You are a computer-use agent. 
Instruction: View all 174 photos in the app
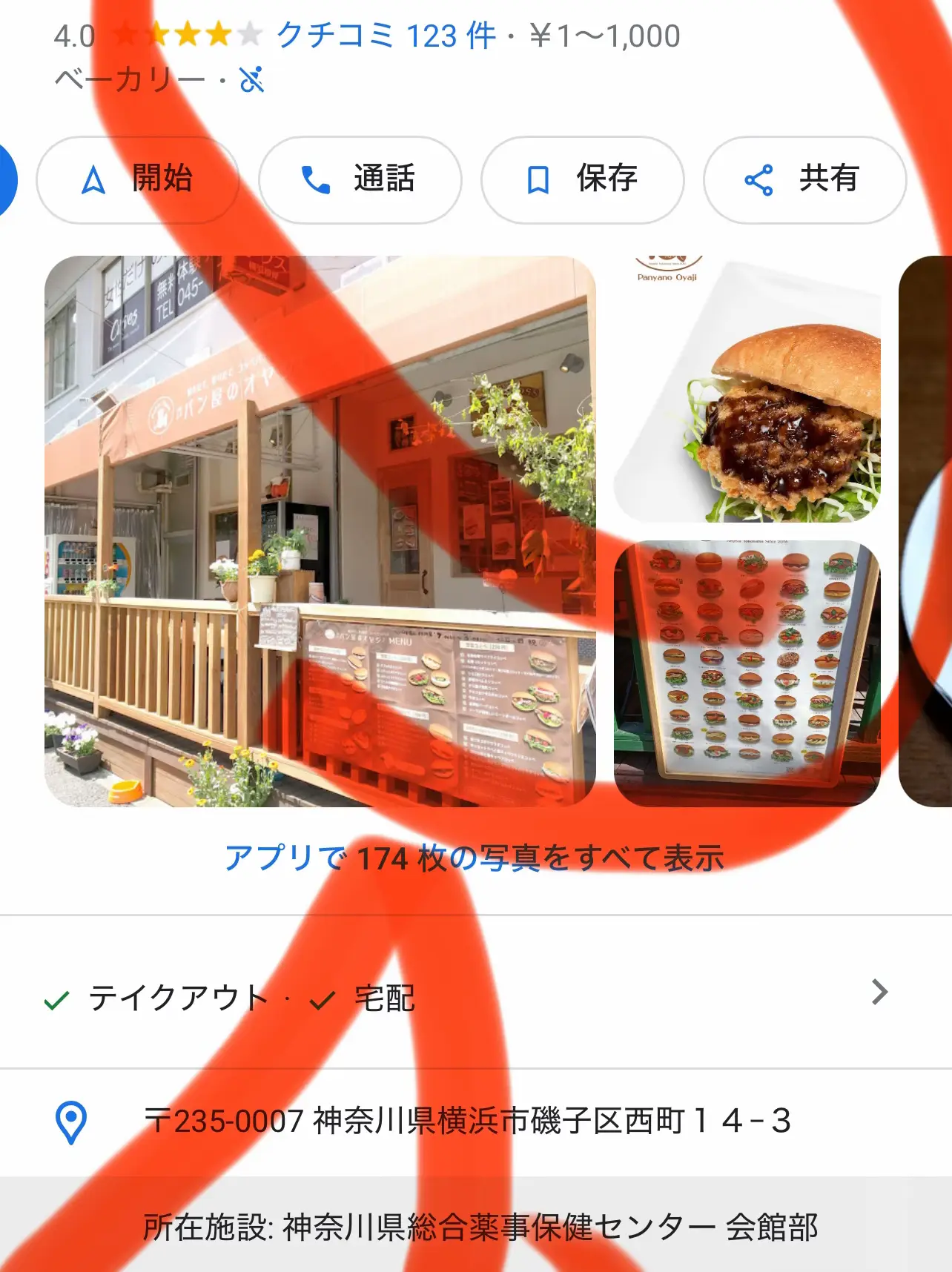coord(475,858)
